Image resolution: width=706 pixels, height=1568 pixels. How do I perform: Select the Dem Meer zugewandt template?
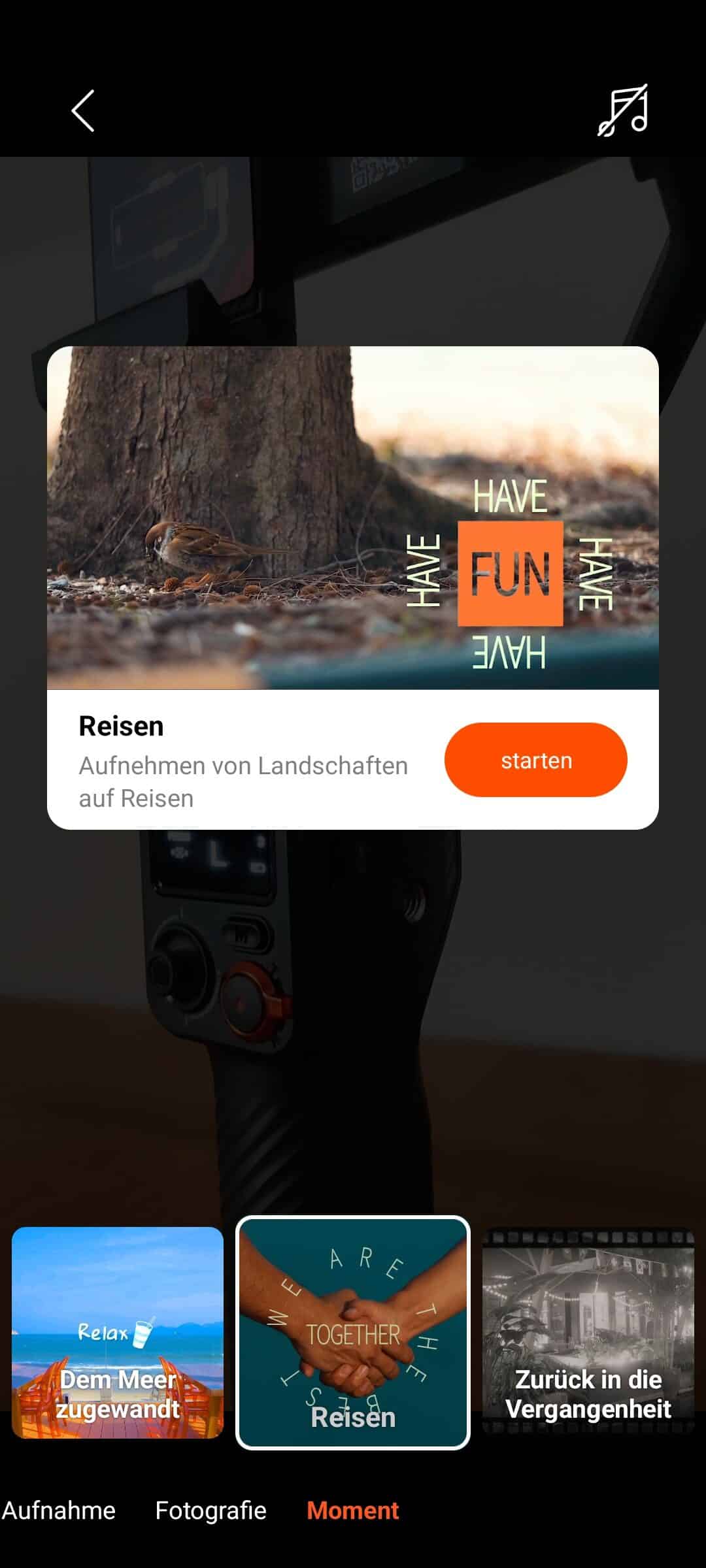118,1333
